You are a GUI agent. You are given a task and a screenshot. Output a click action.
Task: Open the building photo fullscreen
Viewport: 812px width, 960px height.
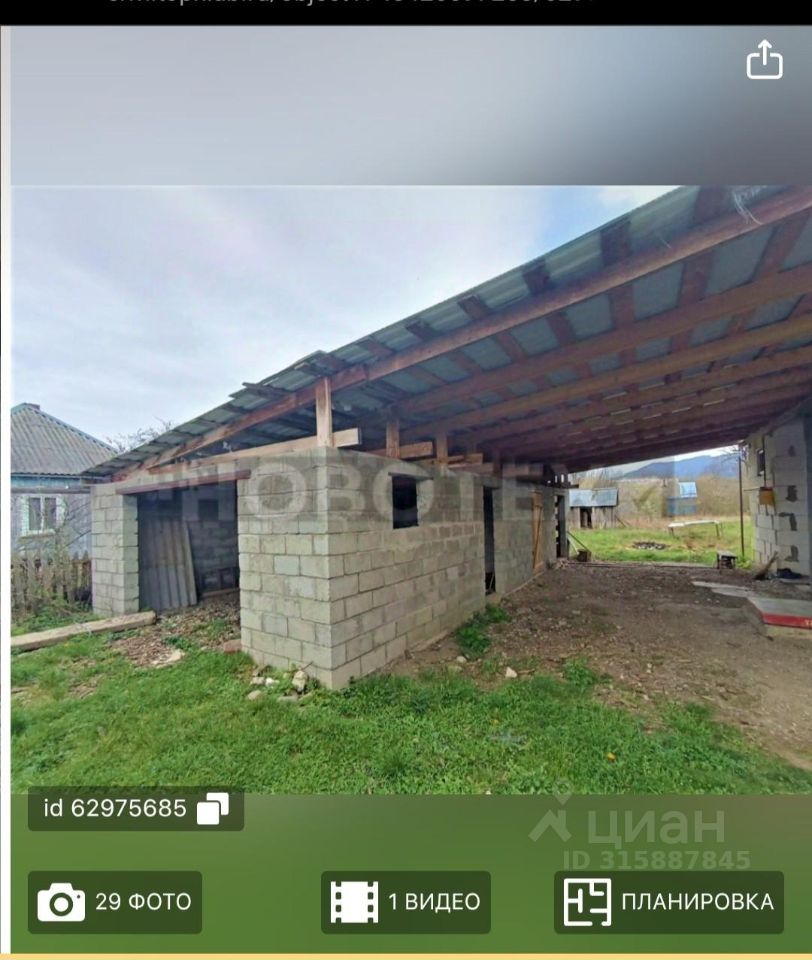pyautogui.click(x=410, y=480)
